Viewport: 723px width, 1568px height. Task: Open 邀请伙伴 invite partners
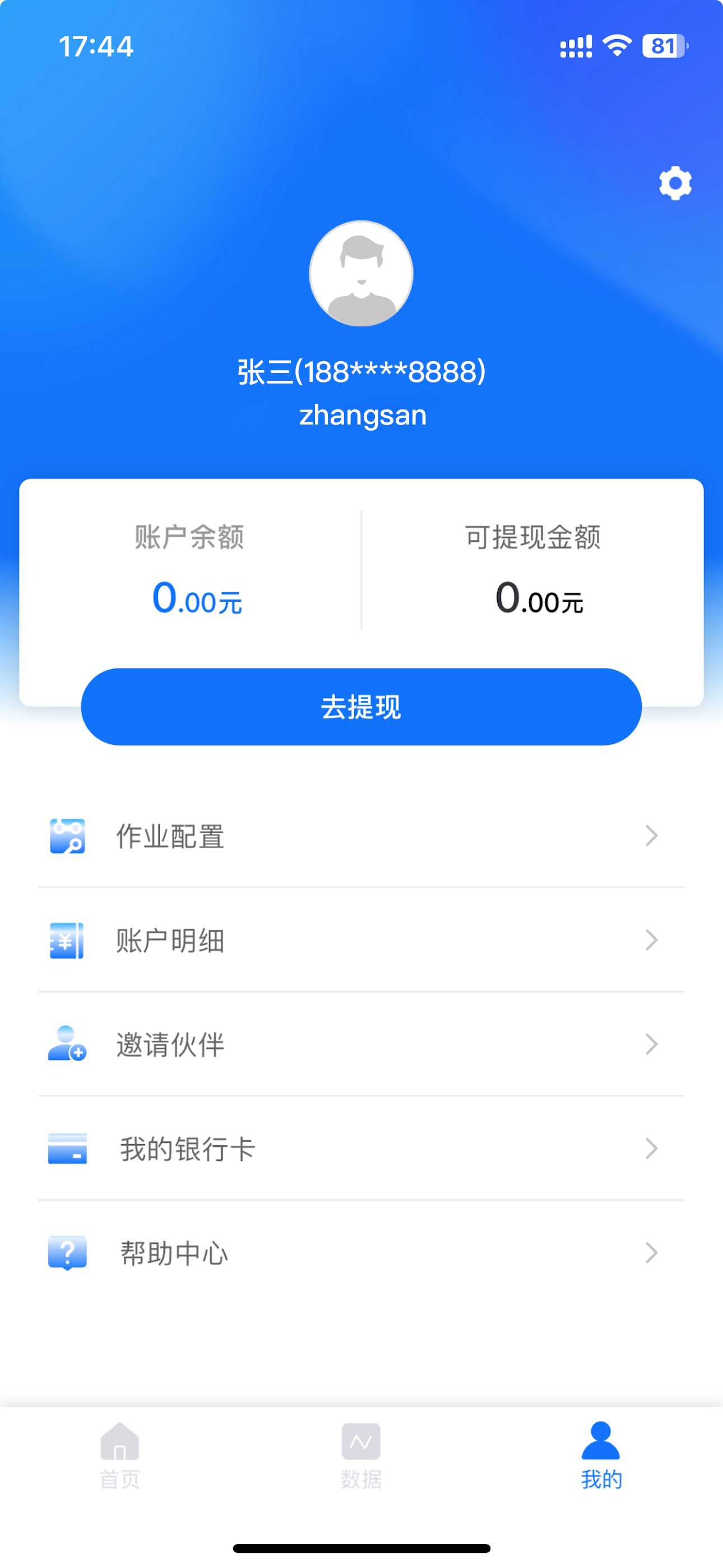pos(361,1045)
